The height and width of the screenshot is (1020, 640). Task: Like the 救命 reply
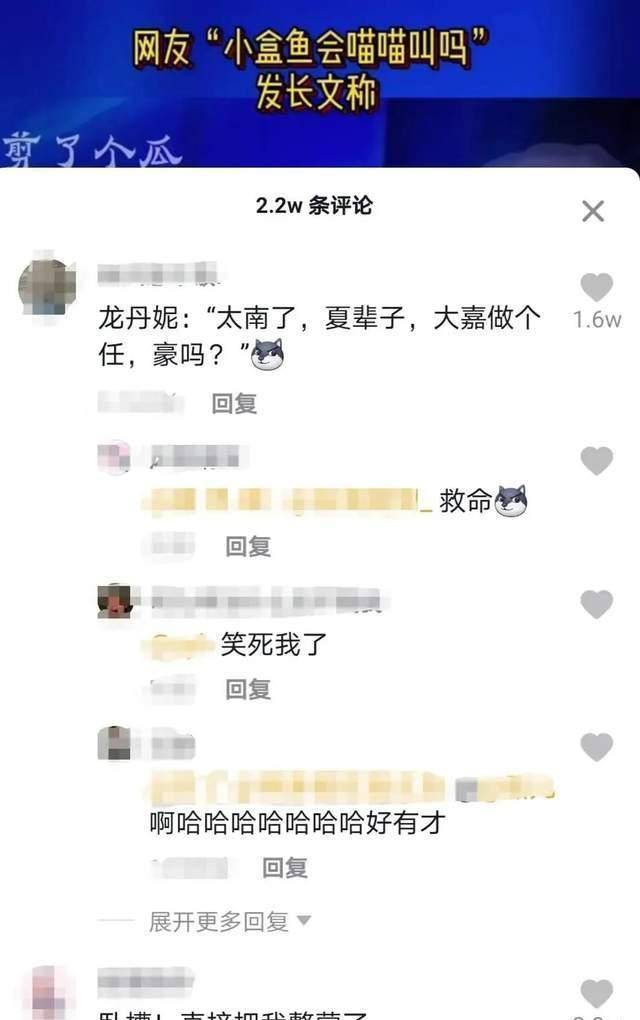pos(597,461)
